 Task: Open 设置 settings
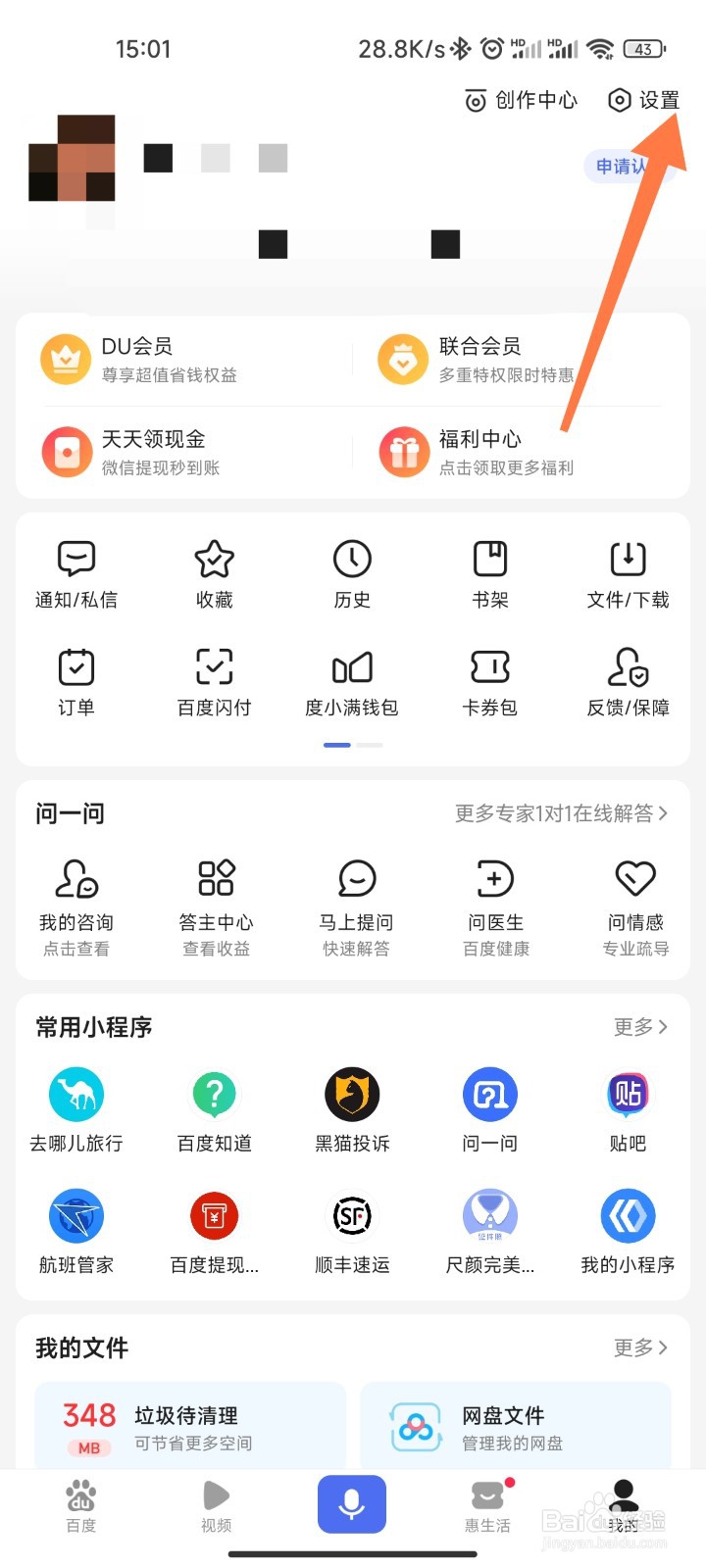pos(643,100)
